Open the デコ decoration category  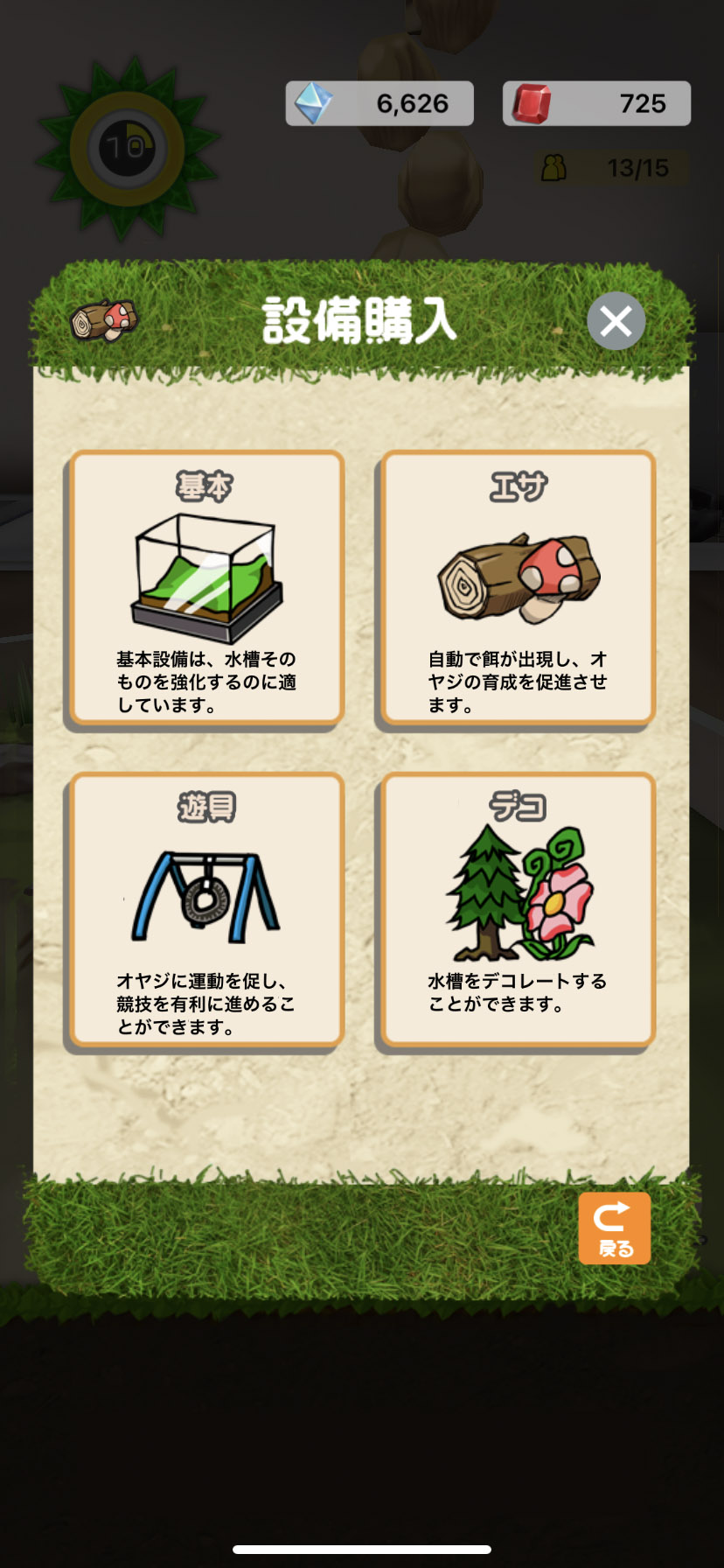point(518,910)
